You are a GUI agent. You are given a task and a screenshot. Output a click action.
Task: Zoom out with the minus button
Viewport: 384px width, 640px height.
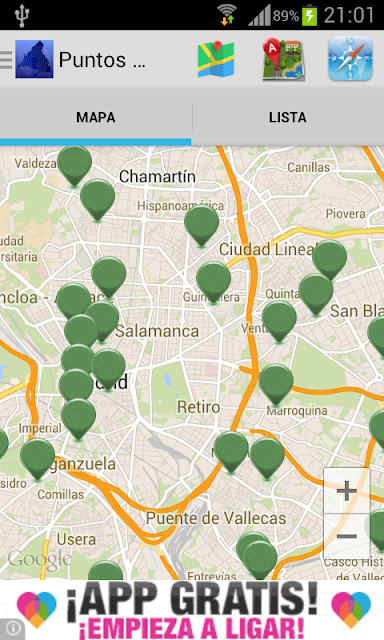(x=346, y=536)
